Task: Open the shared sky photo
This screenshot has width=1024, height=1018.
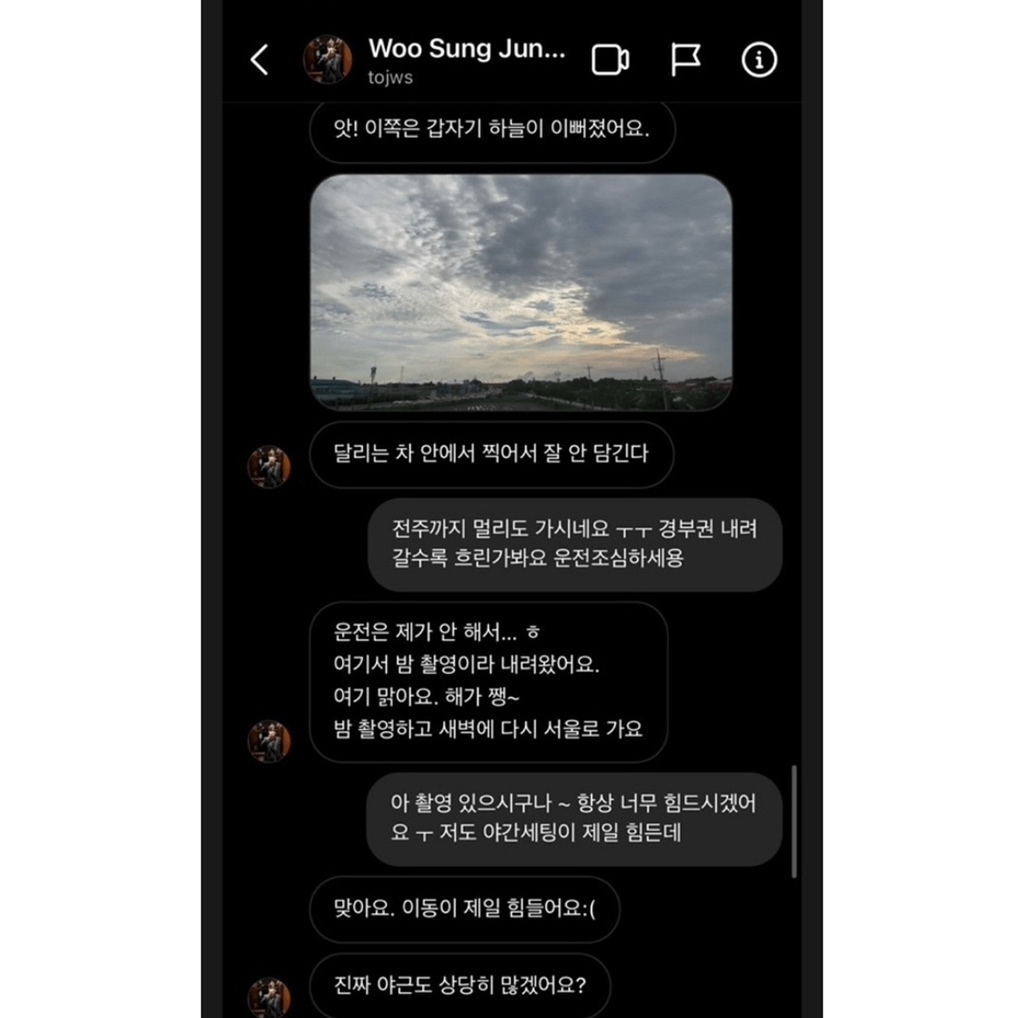Action: click(520, 292)
